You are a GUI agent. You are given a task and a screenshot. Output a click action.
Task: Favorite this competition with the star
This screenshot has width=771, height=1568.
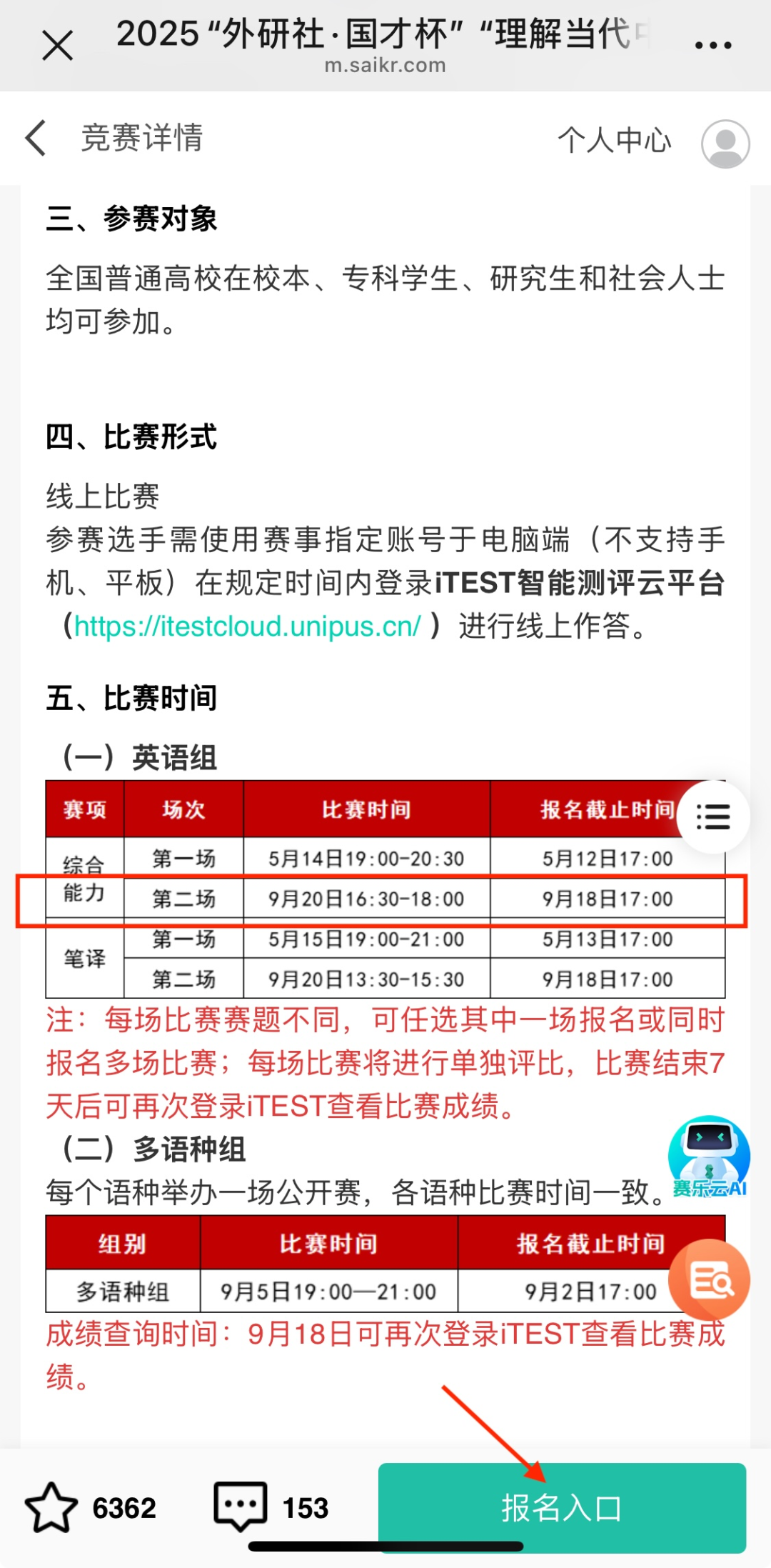[x=51, y=1507]
